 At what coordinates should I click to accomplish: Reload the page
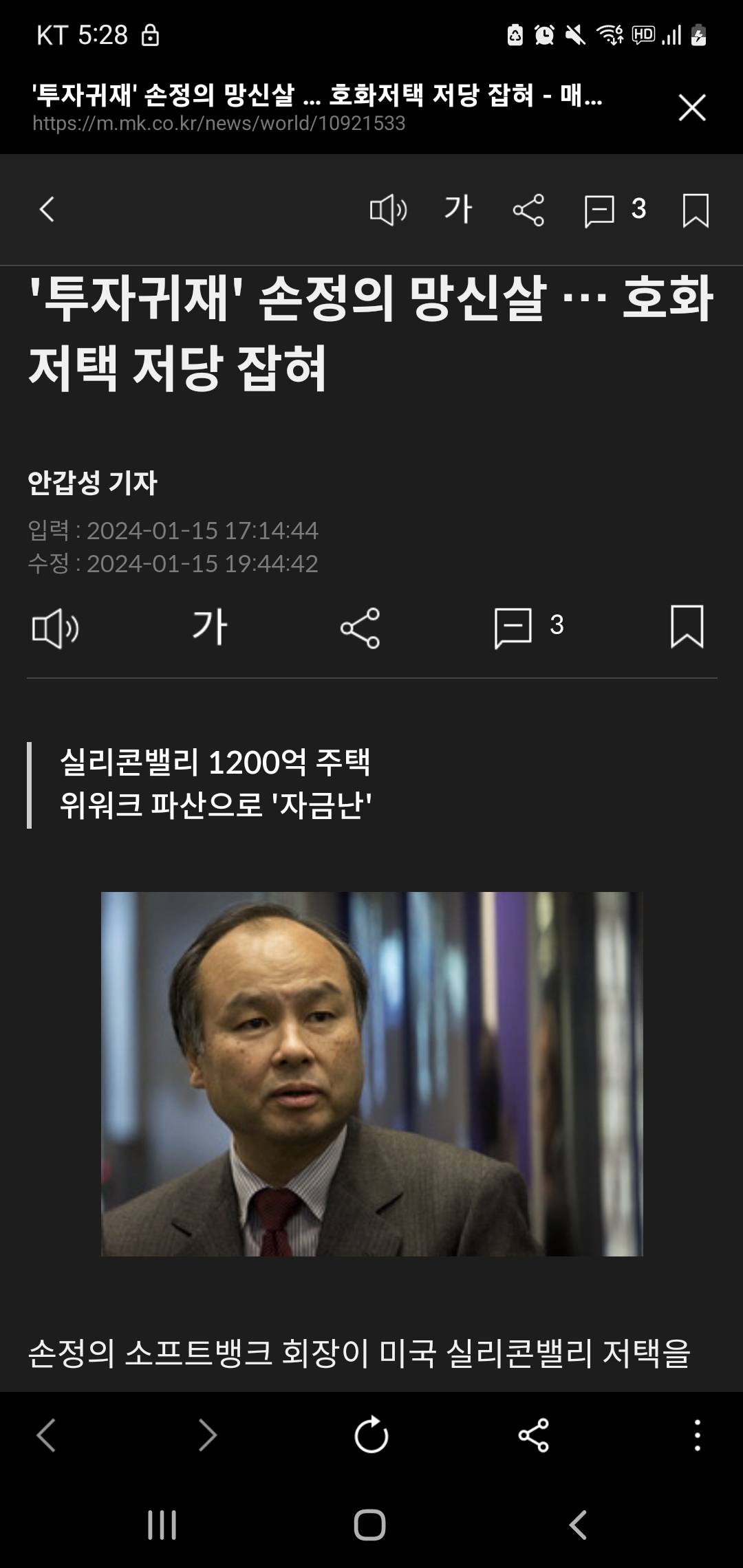point(371,1435)
